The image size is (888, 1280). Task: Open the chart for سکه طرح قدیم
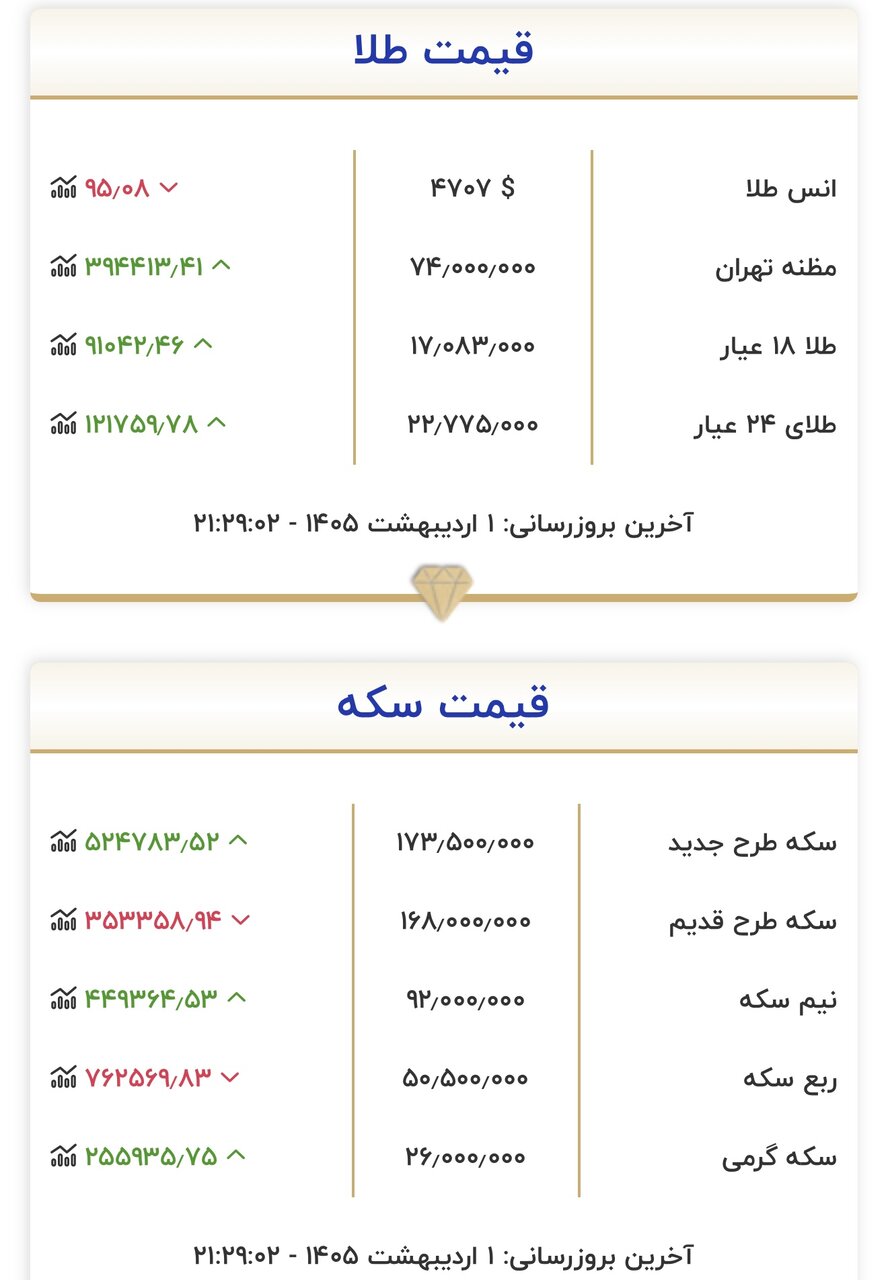63,920
